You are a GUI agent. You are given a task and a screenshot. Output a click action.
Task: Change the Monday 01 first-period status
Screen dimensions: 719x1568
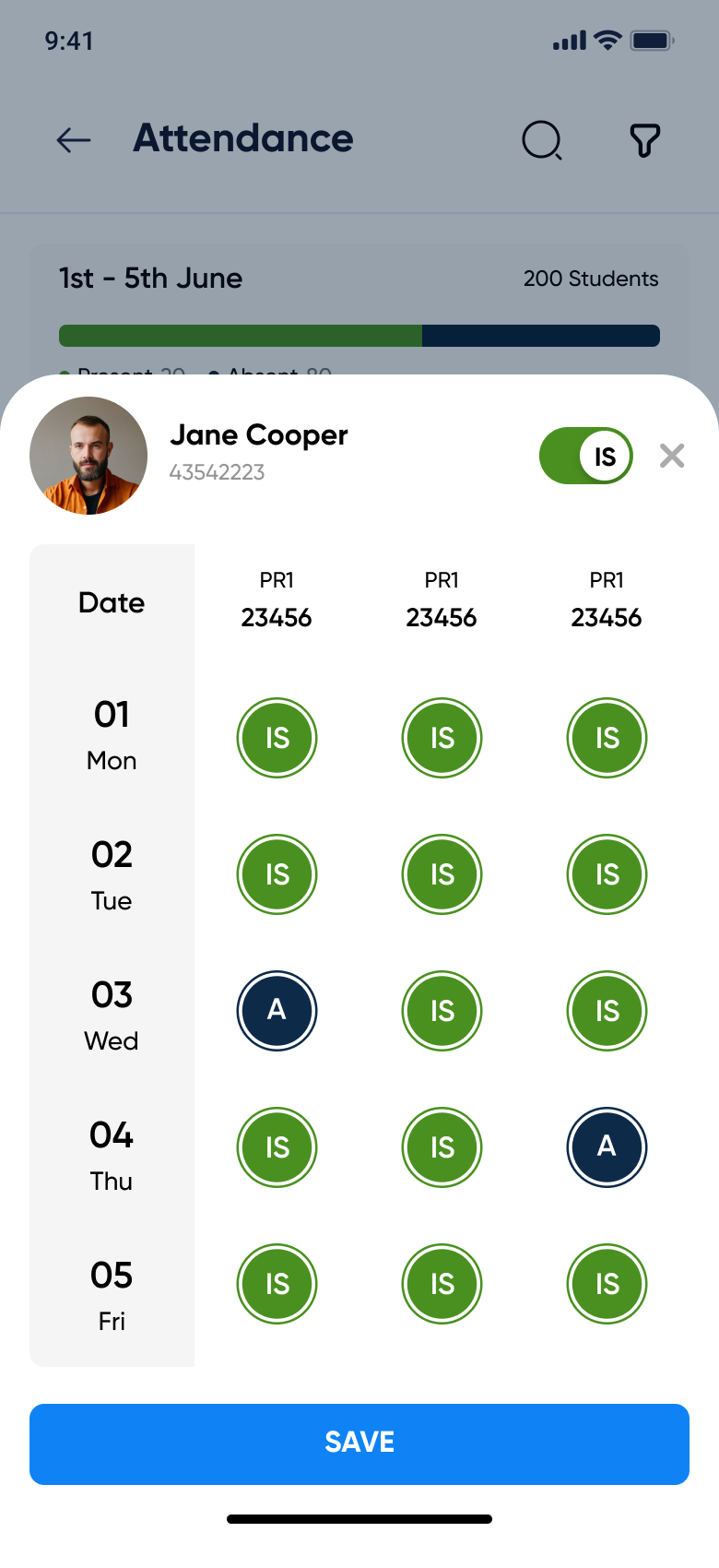277,738
